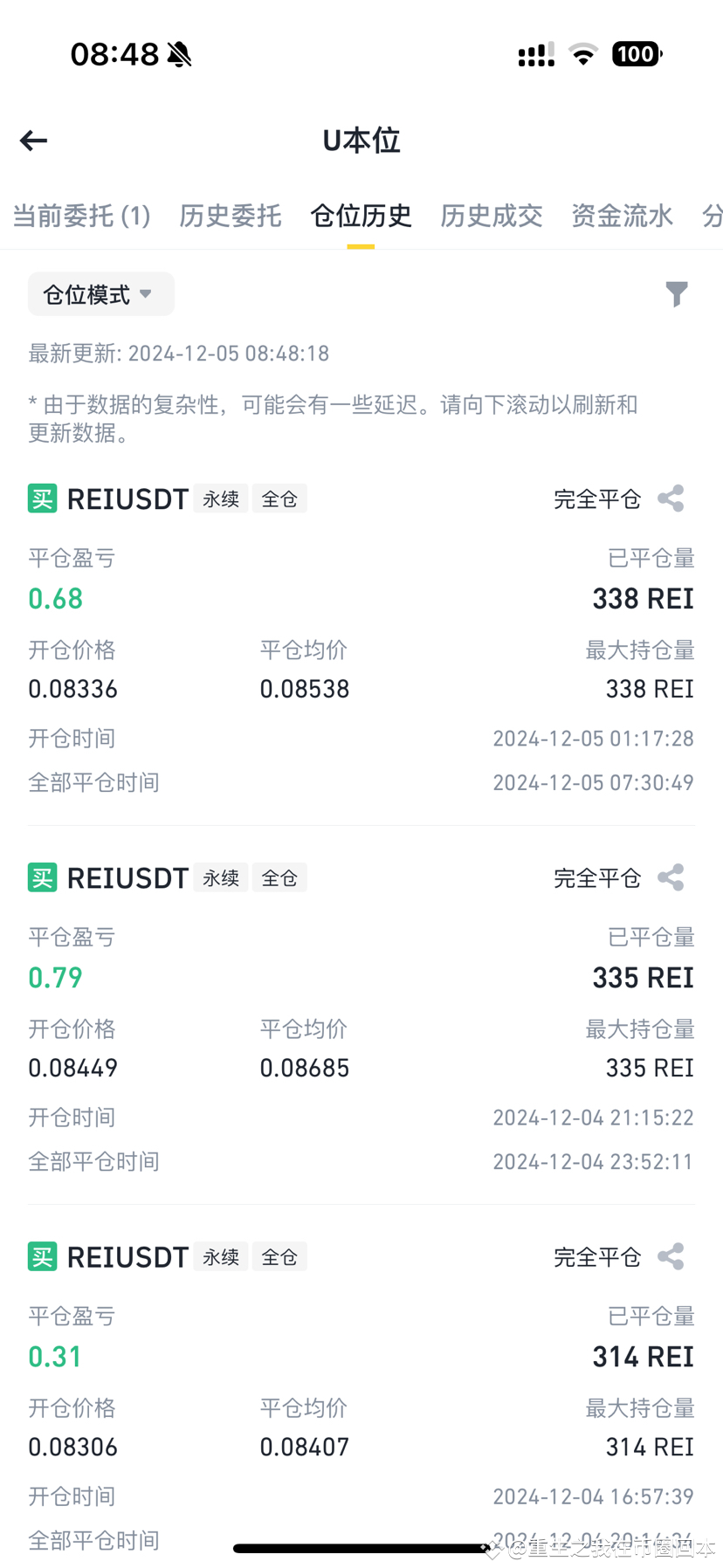Screen dimensions: 723x1568
Task: Open the filter funnel icon
Action: (x=677, y=294)
